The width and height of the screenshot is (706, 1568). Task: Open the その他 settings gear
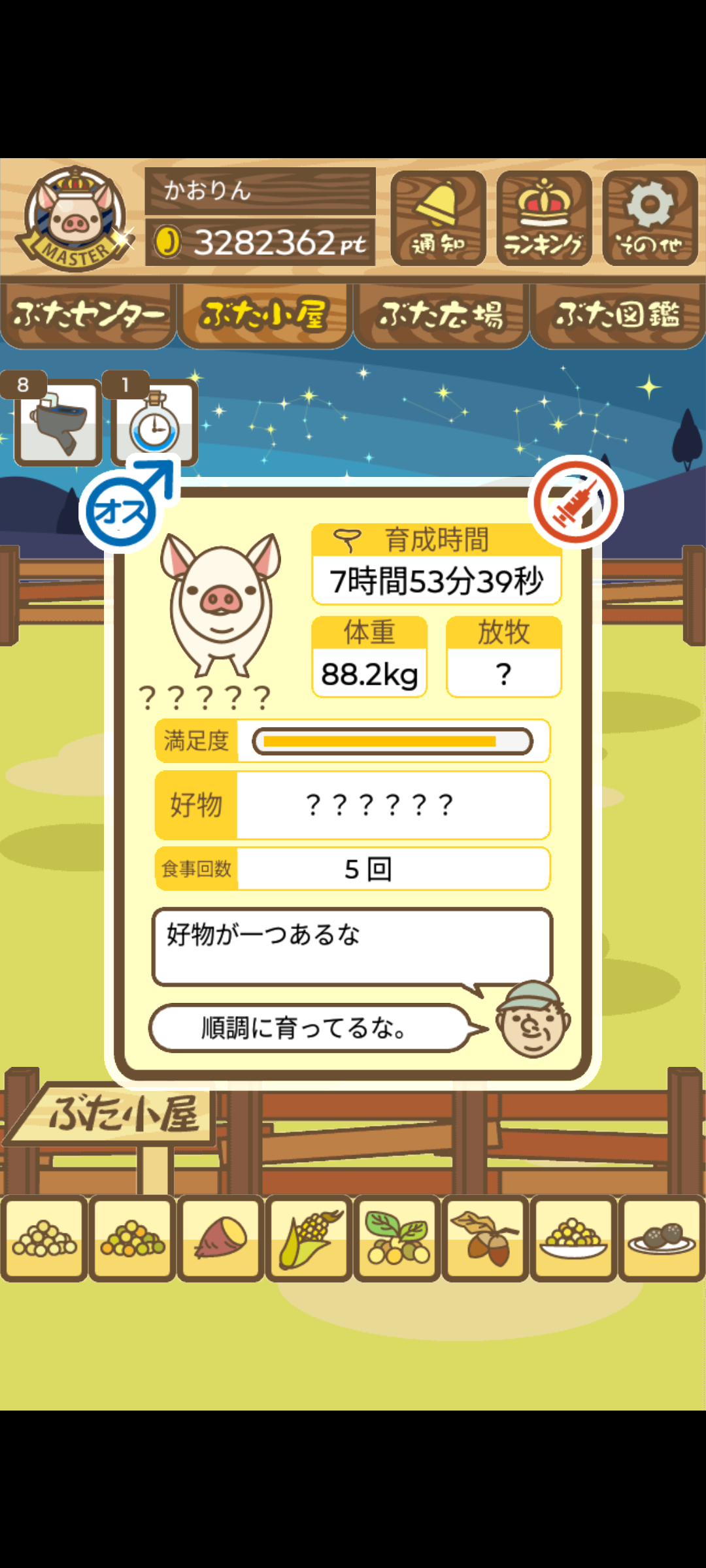(650, 219)
